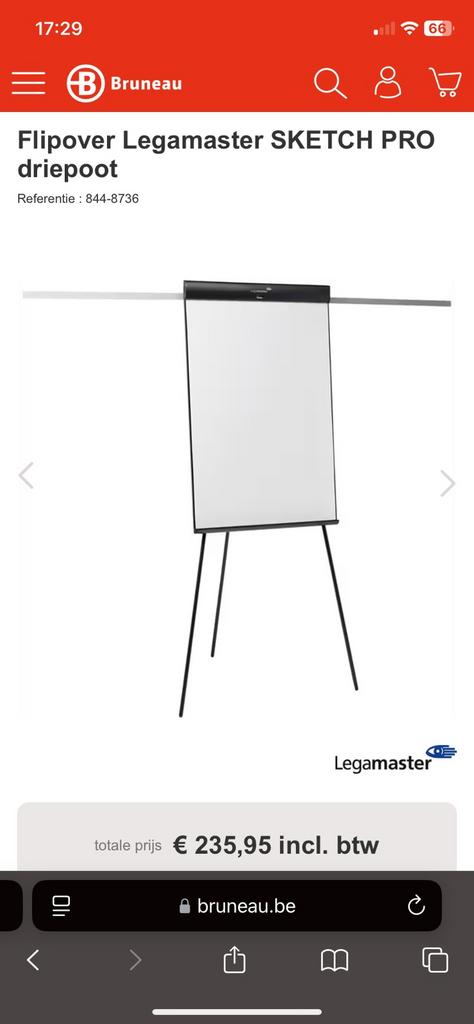Tap the bruneau.be address bar
474x1024 pixels.
pos(237,906)
